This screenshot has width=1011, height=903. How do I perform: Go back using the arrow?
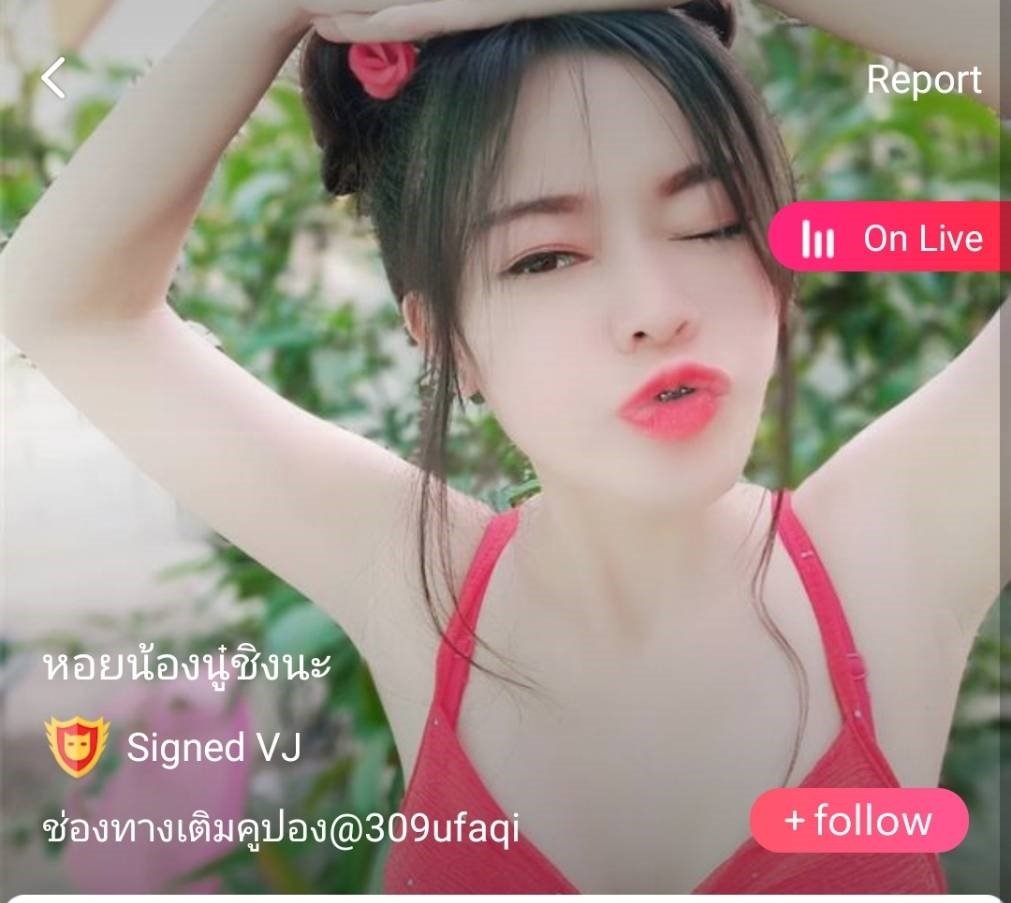point(54,78)
